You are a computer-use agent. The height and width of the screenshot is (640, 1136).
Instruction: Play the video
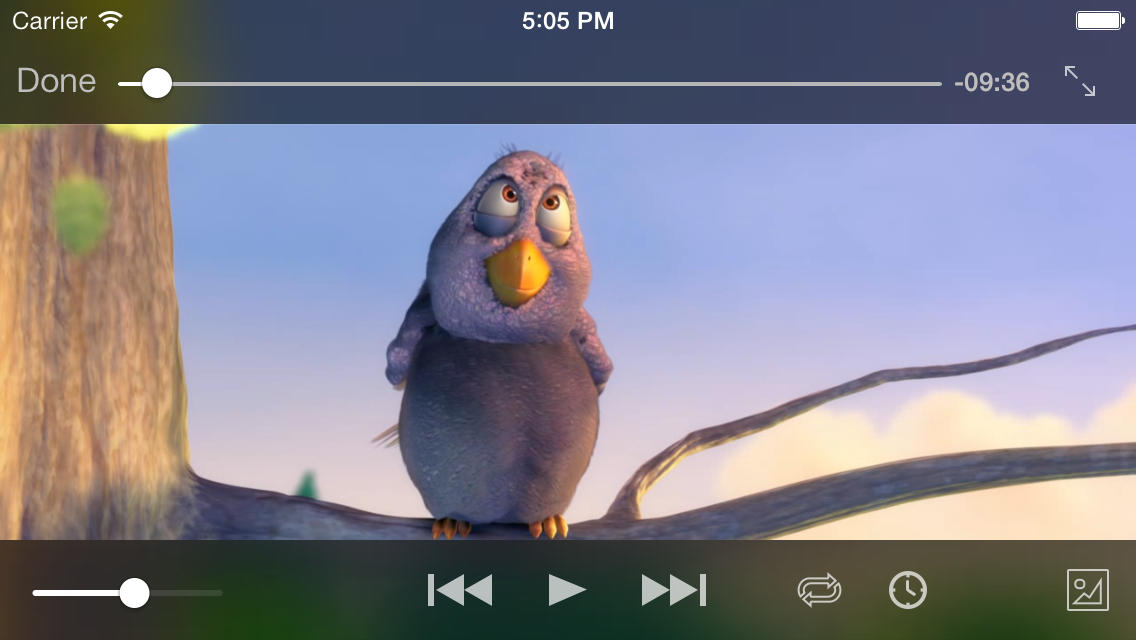pyautogui.click(x=566, y=590)
